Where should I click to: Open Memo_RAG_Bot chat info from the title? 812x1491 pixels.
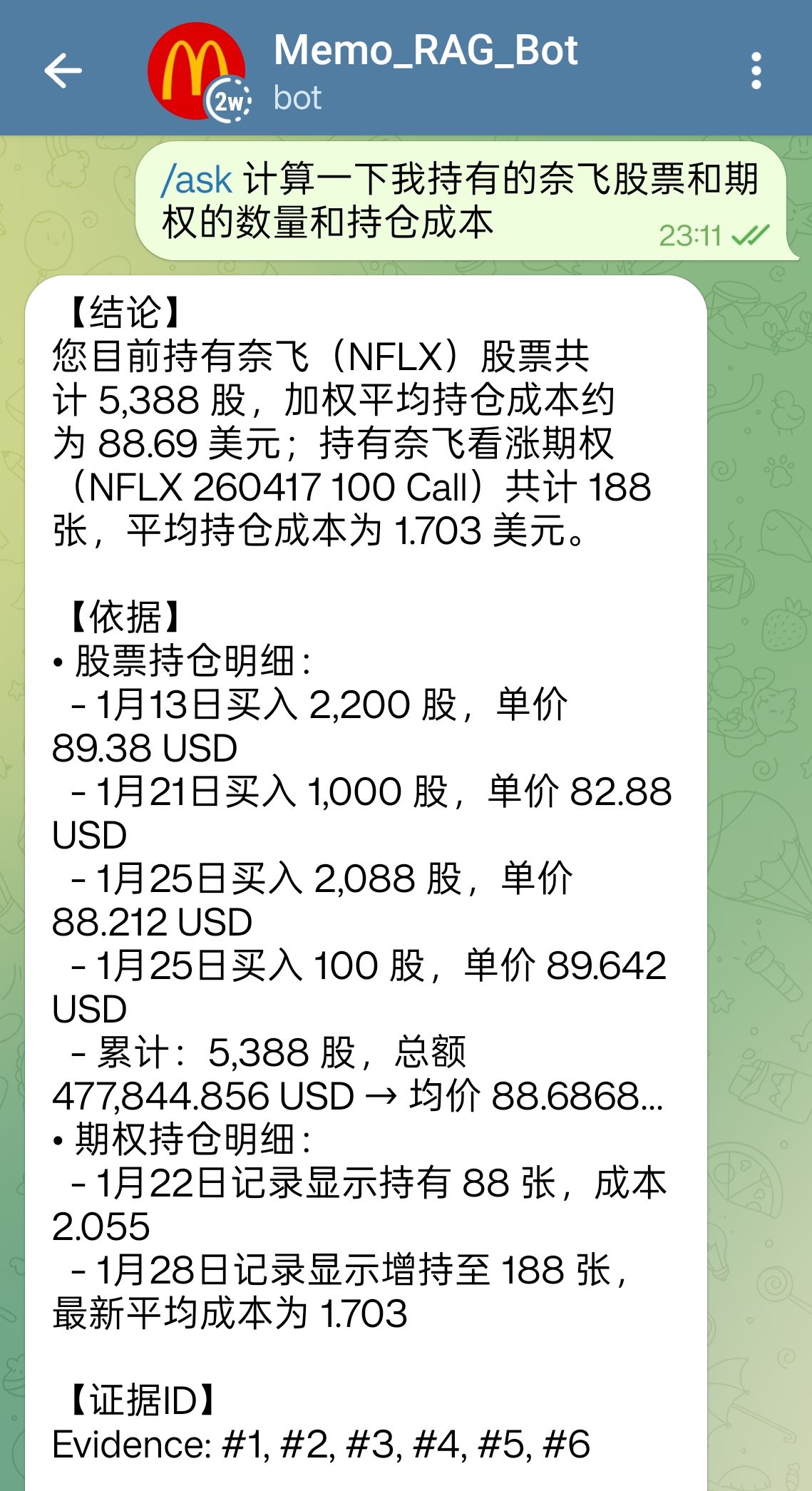coord(426,52)
